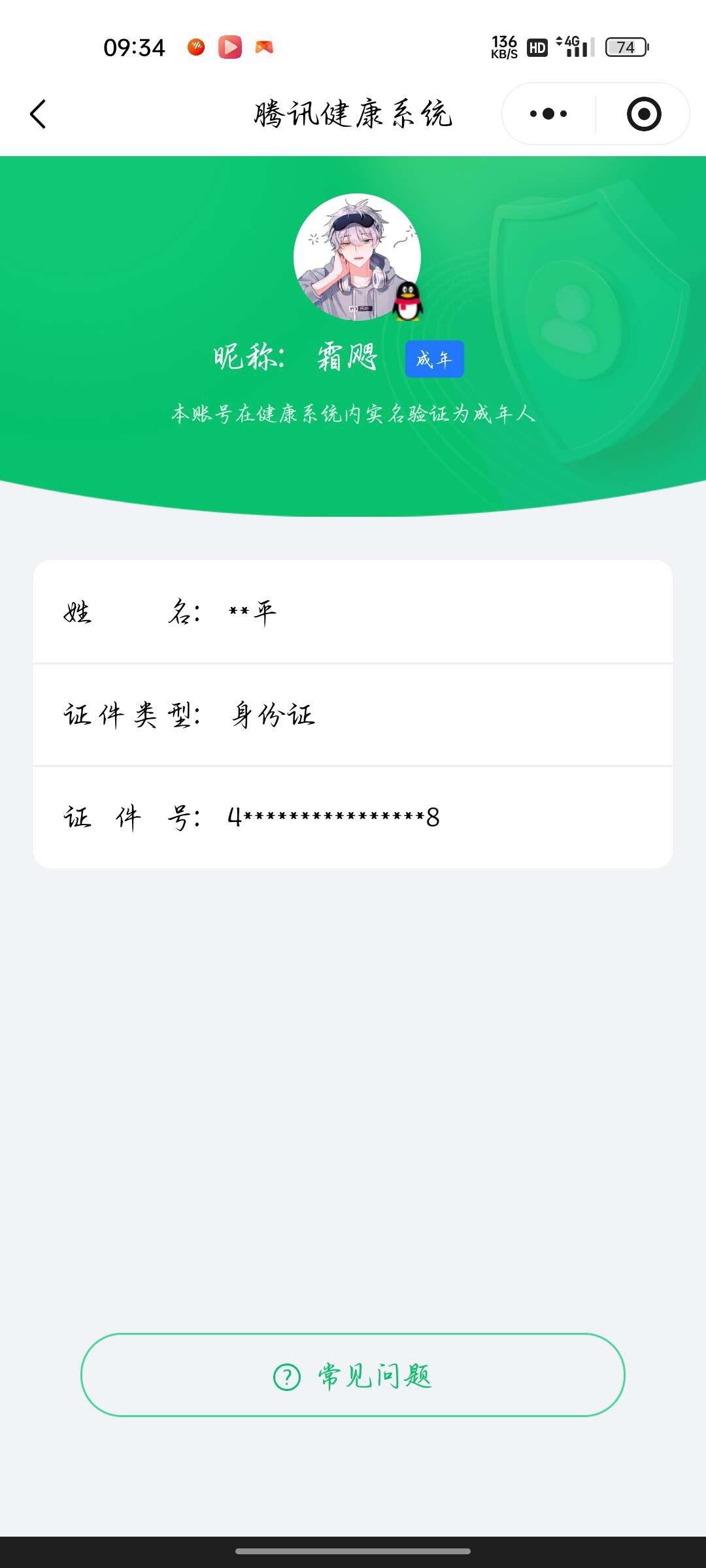Image resolution: width=706 pixels, height=1568 pixels.
Task: Tap the red play notification icon
Action: 228,46
